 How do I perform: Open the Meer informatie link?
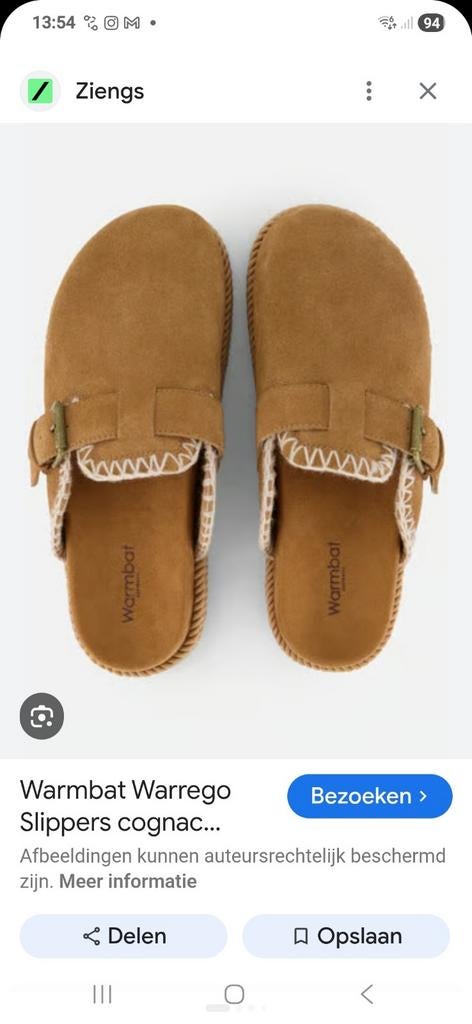pyautogui.click(x=128, y=881)
